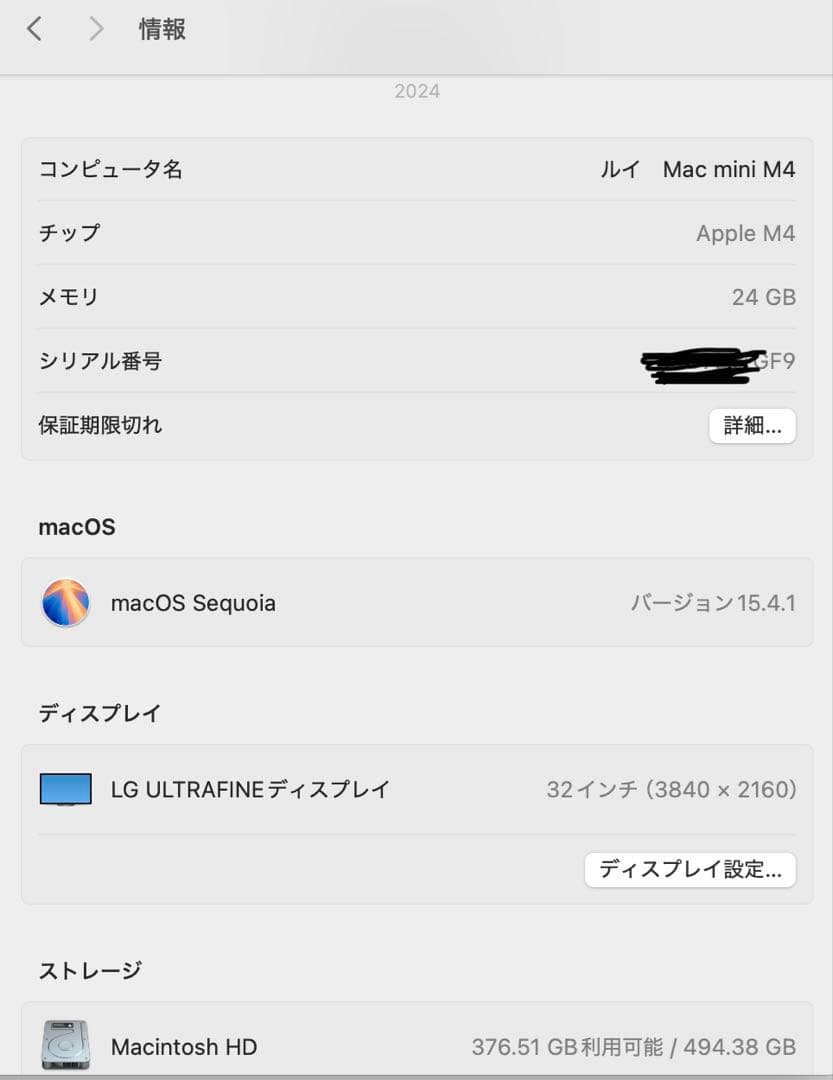Open ディスプレイ設定... settings
Screen dimensions: 833x1080
click(x=690, y=869)
